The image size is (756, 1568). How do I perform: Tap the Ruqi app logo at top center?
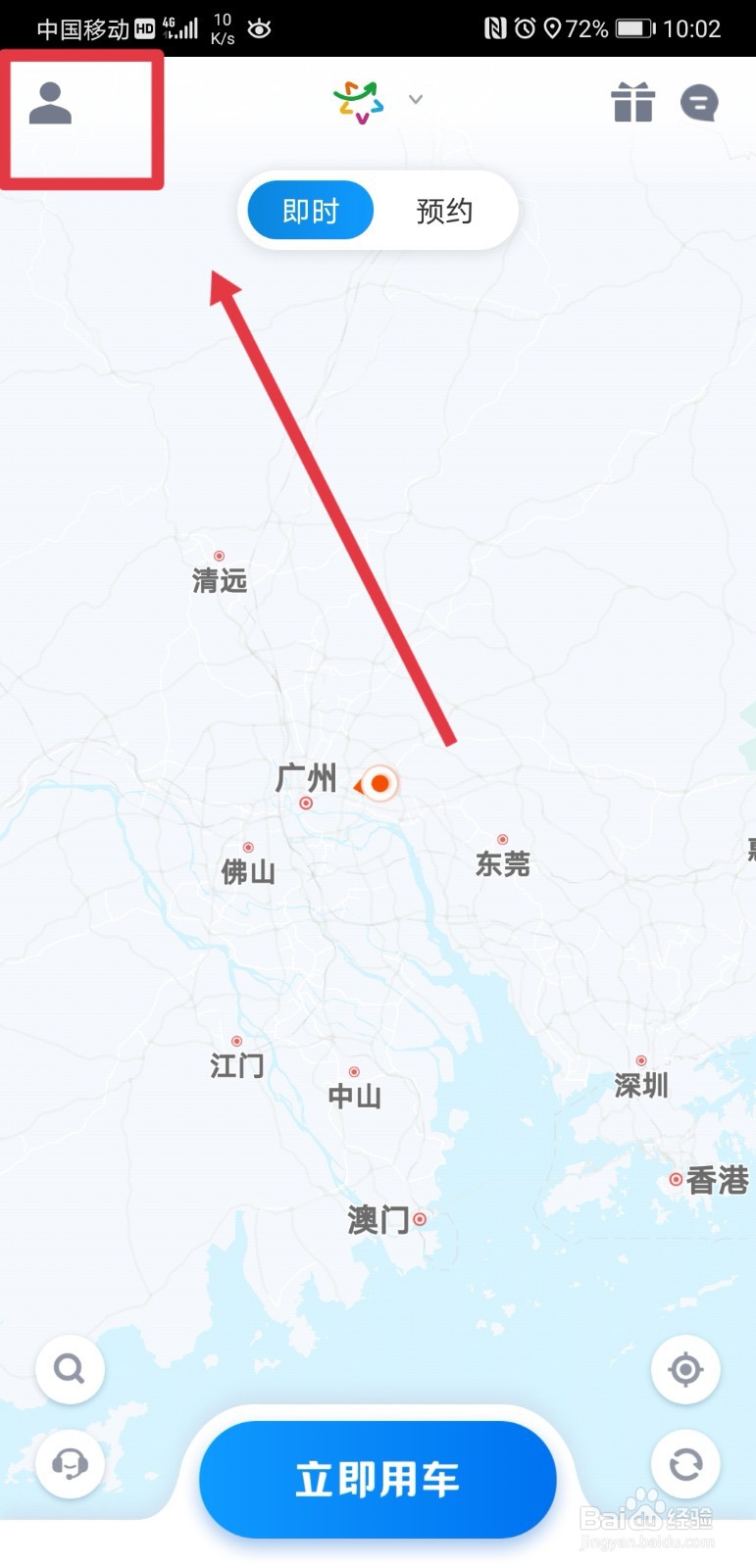click(x=359, y=98)
